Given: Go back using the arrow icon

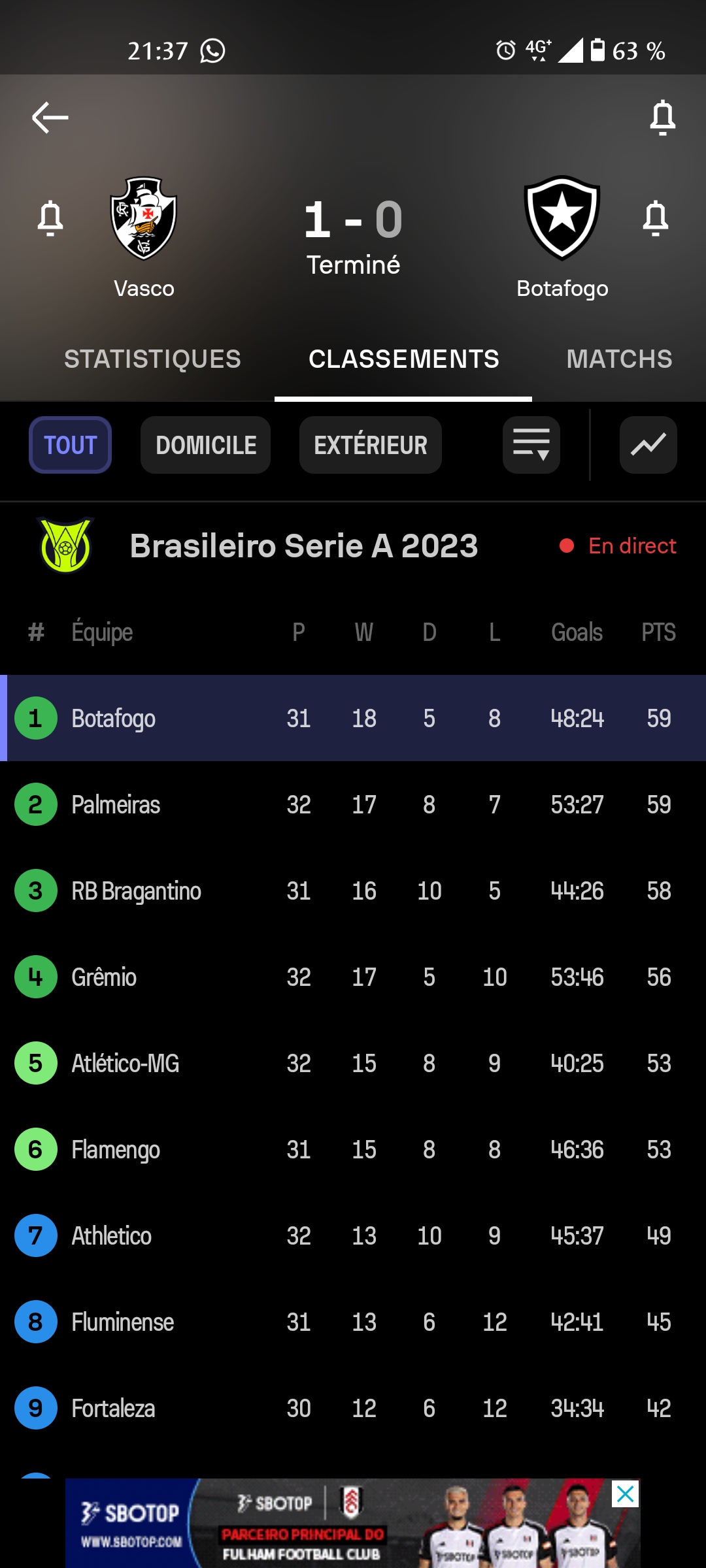Looking at the screenshot, I should tap(50, 118).
